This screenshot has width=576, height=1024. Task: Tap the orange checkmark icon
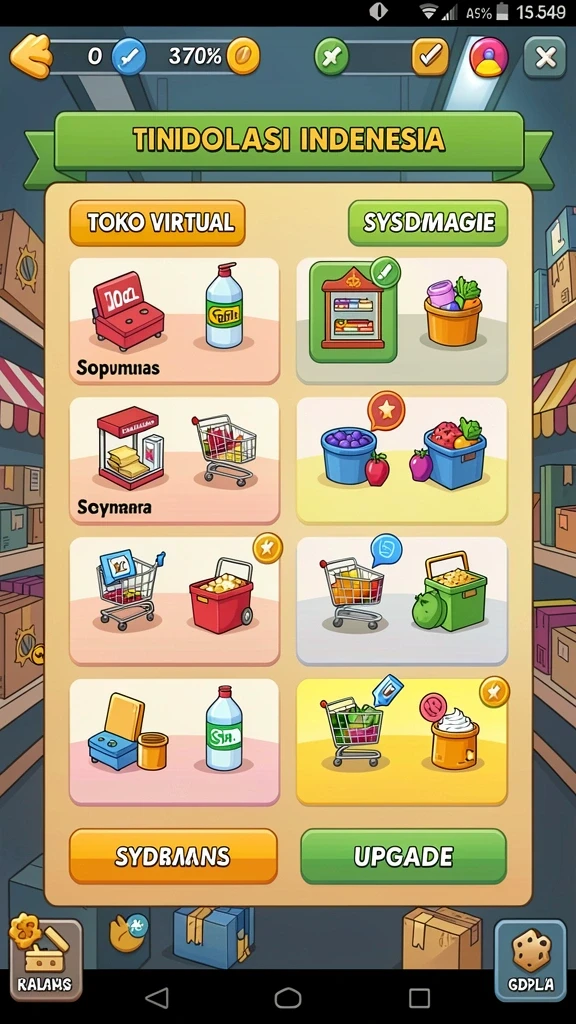tap(430, 57)
